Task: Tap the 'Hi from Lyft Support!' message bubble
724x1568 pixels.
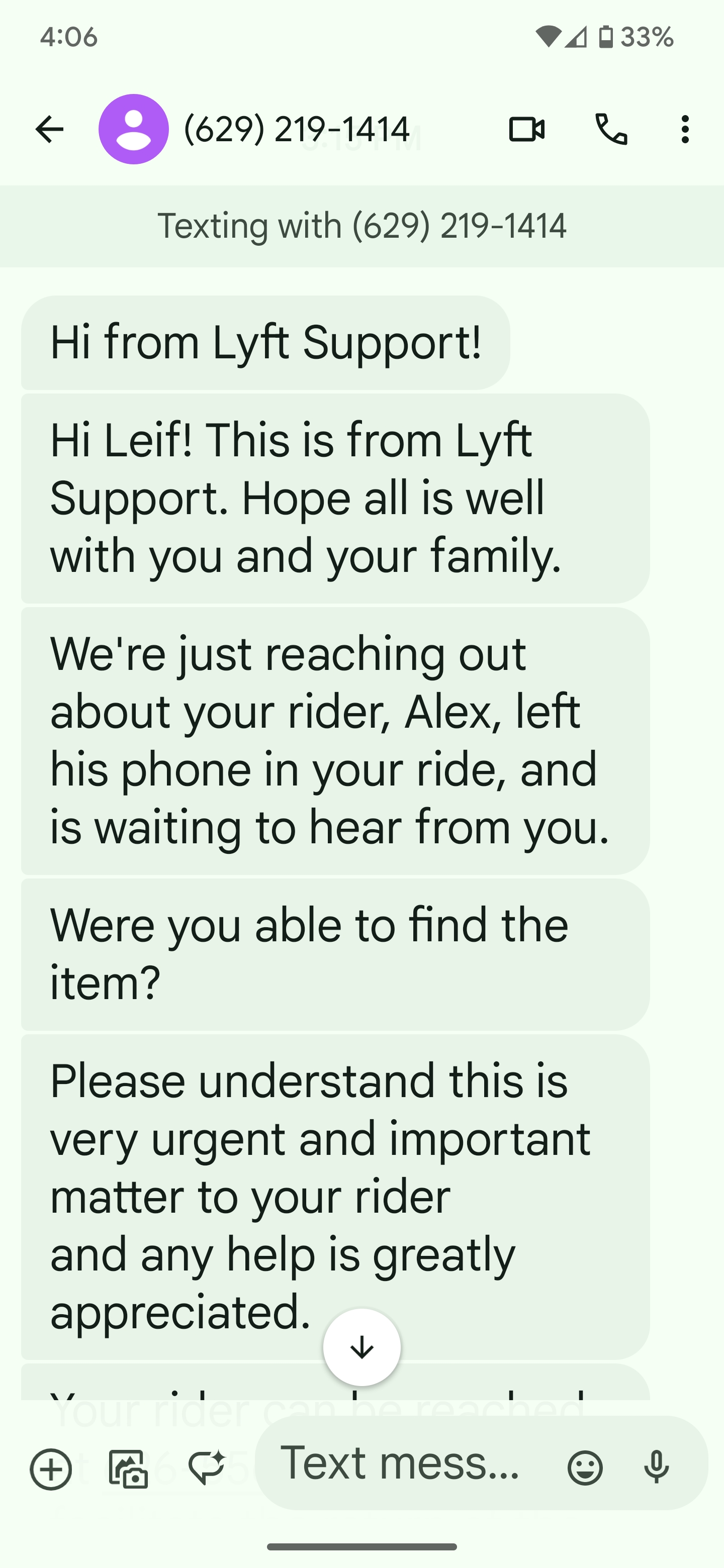Action: (265, 341)
